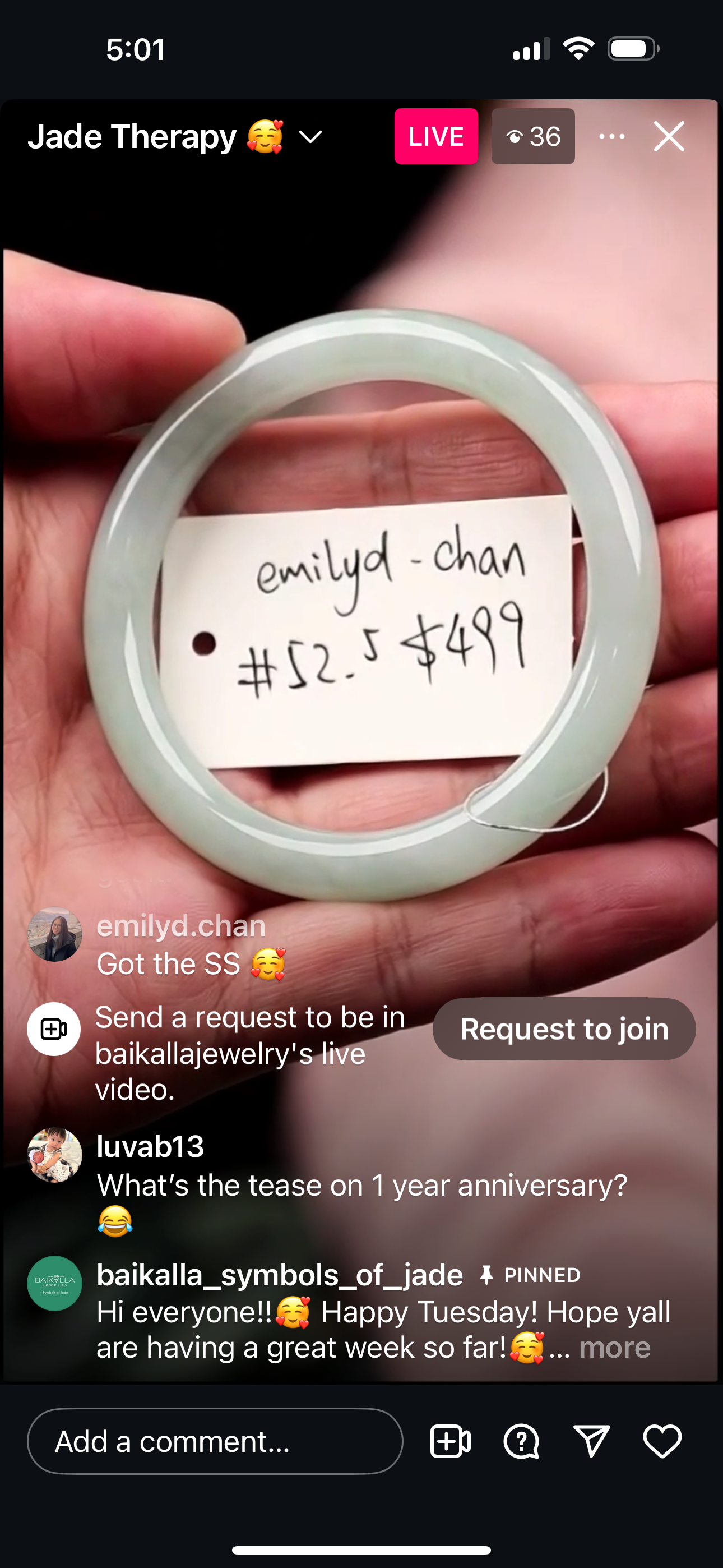Viewport: 723px width, 1568px height.
Task: Open the viewer count showing 36
Action: tap(533, 136)
